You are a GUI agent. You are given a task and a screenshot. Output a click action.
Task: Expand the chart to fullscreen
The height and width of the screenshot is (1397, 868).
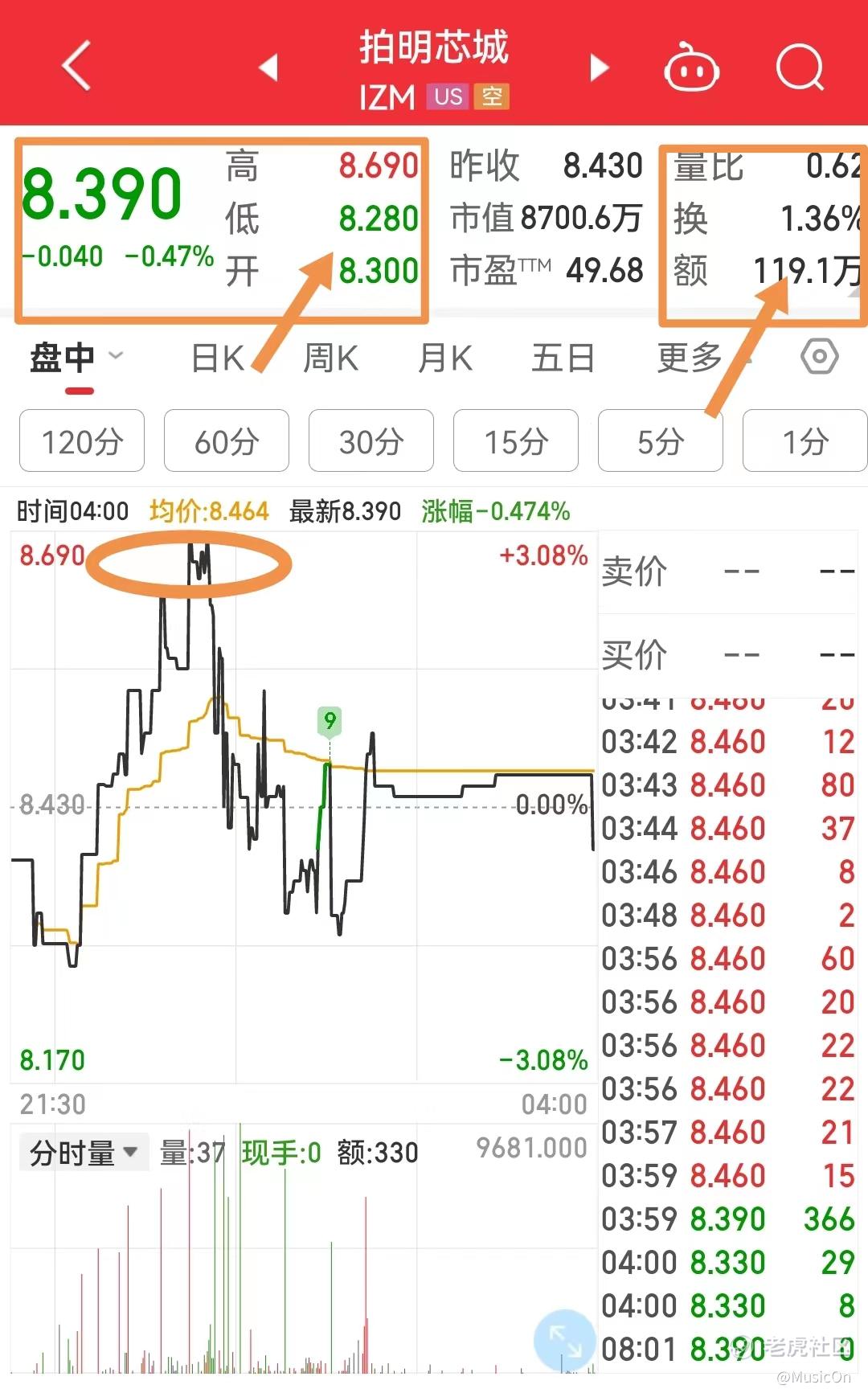(x=565, y=1340)
